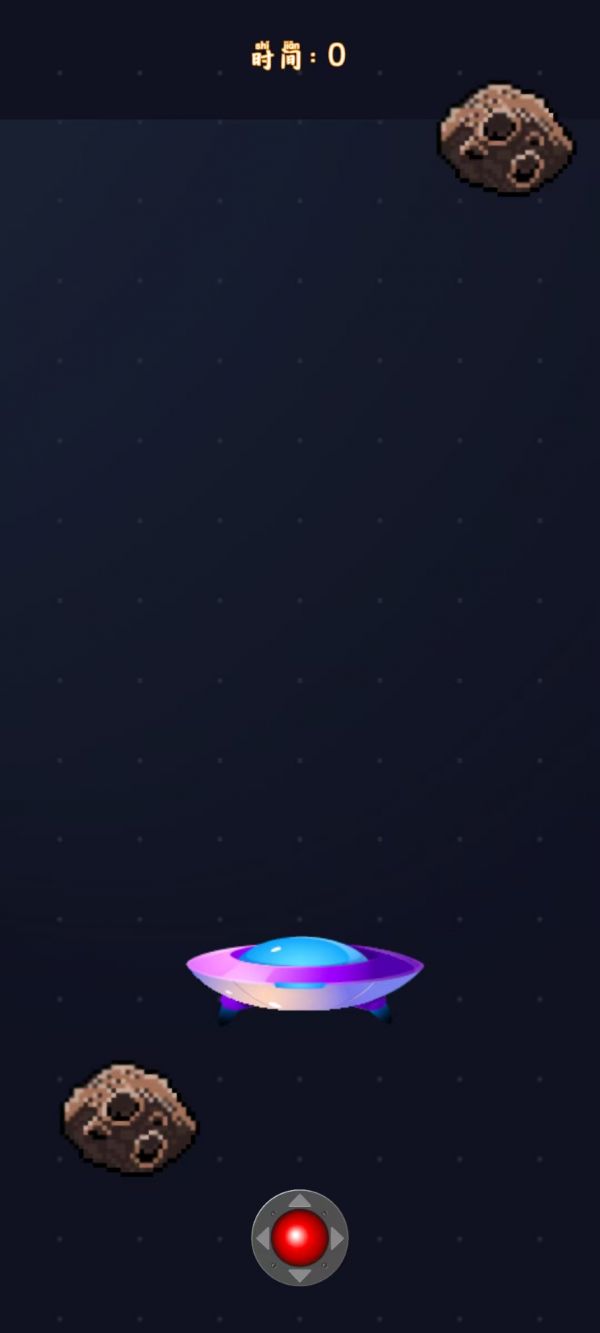The width and height of the screenshot is (600, 1333).
Task: Tap the joystick's up arrow
Action: tap(300, 1200)
